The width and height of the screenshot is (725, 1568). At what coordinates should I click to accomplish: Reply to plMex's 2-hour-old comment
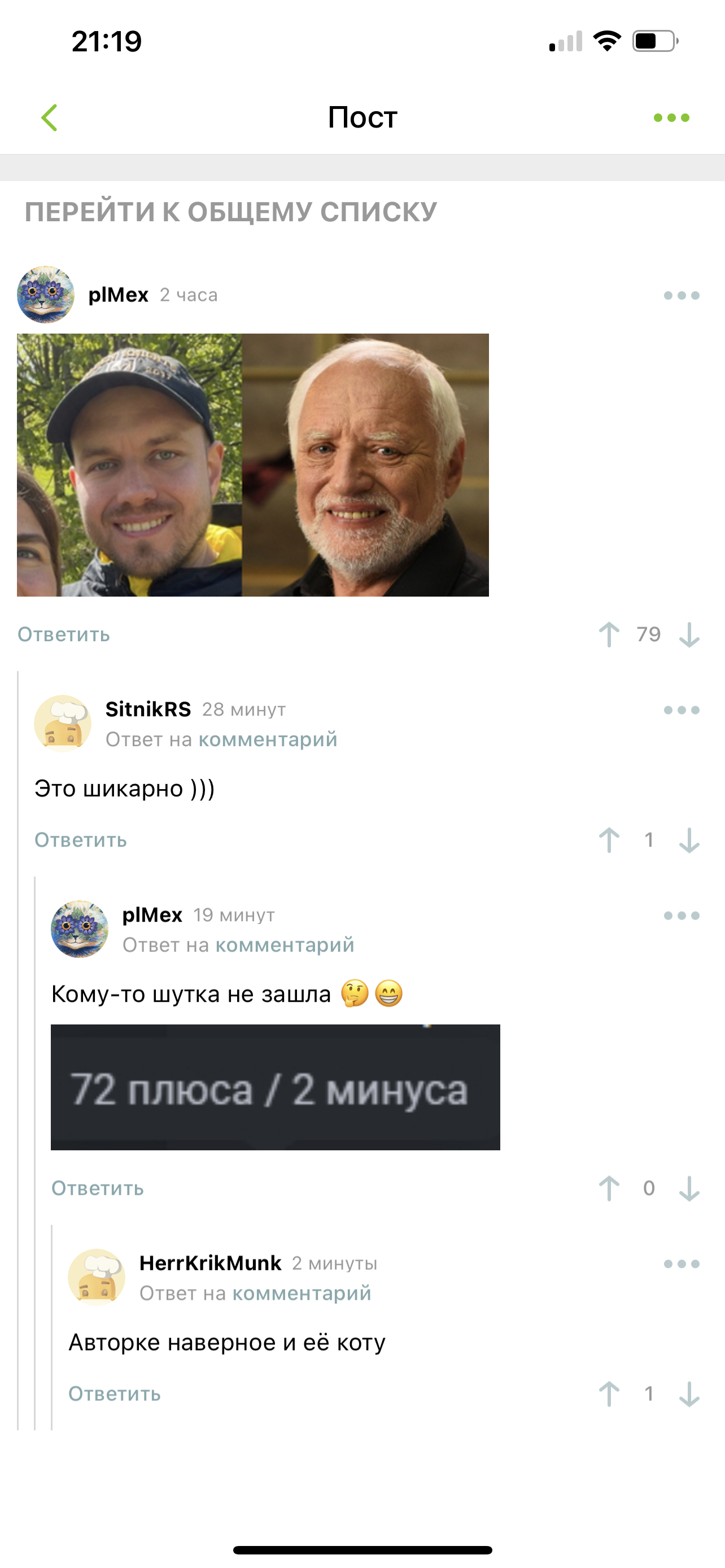pos(64,634)
